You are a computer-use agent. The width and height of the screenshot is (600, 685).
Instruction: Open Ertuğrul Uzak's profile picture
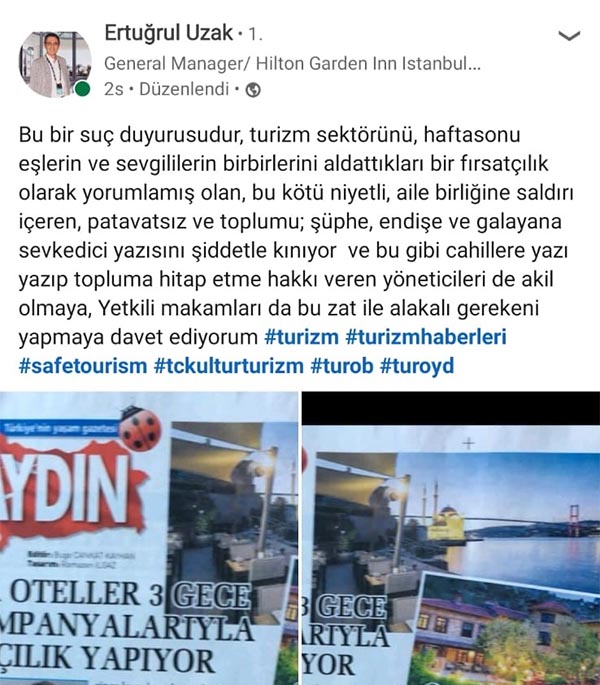point(53,64)
